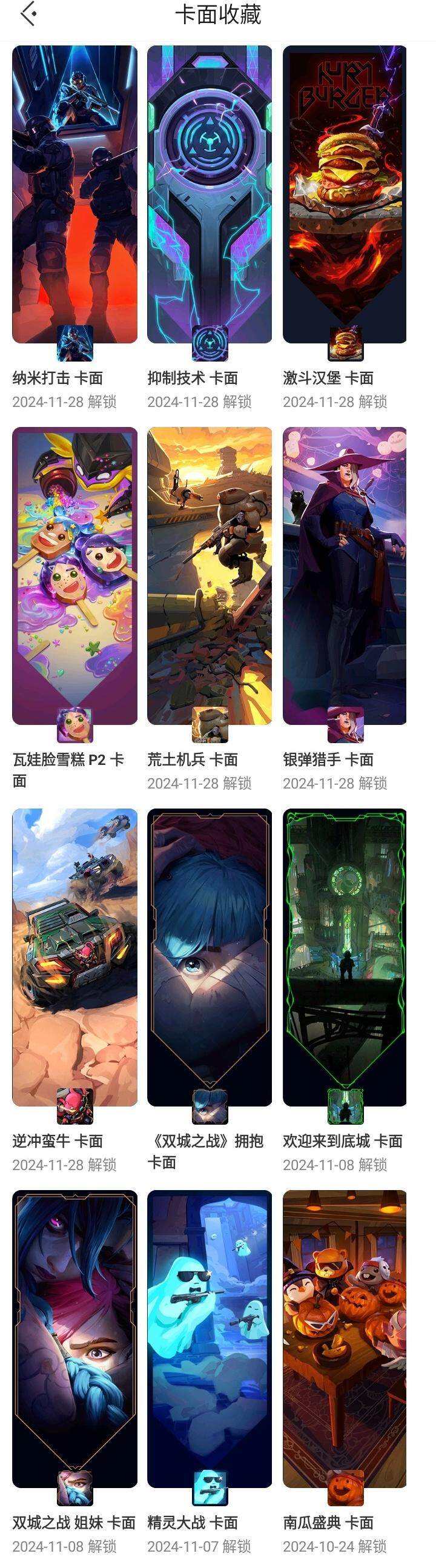This screenshot has width=436, height=1568.
Task: Open 双城之战 姐妹 card
Action: pyautogui.click(x=74, y=1338)
